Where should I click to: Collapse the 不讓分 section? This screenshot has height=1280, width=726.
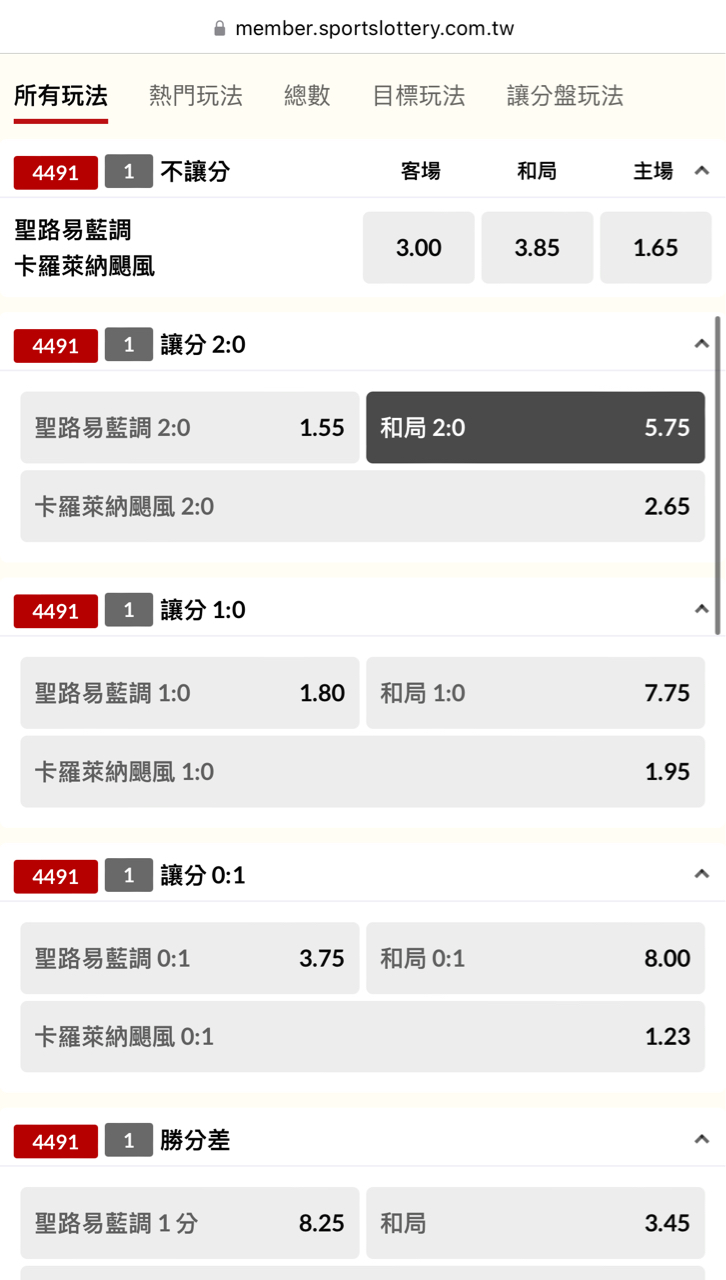(x=702, y=171)
